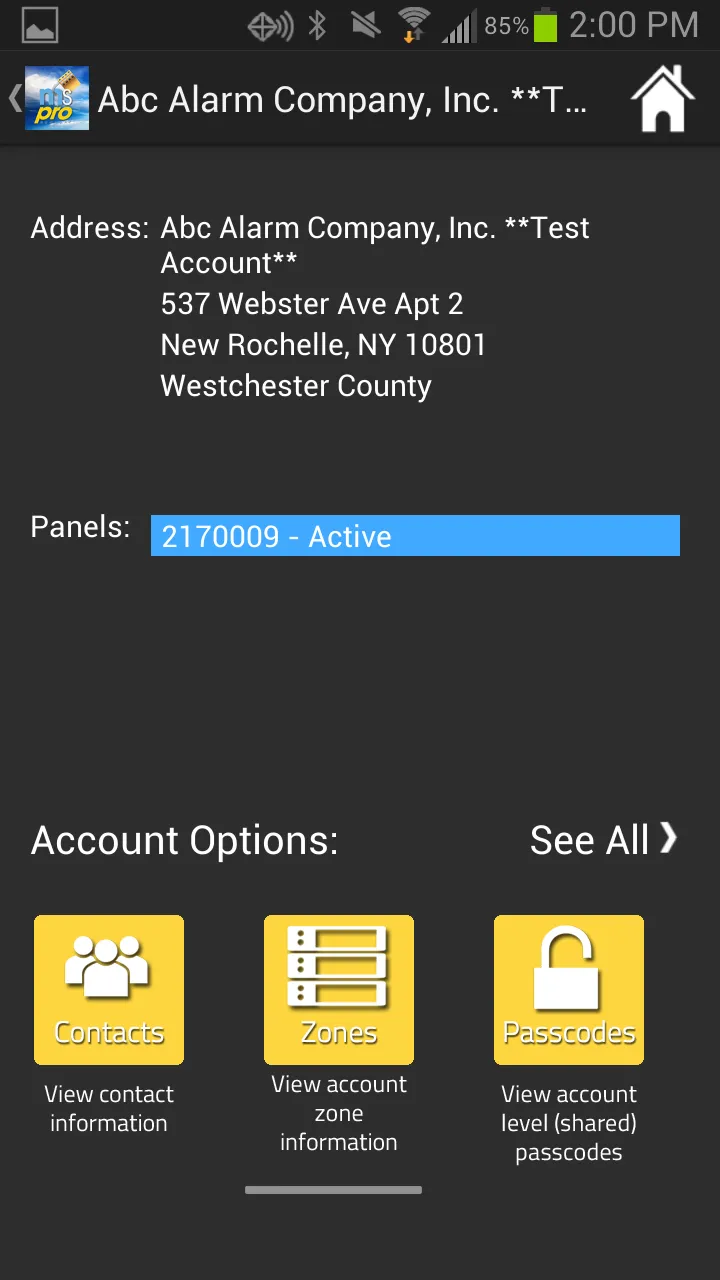This screenshot has height=1280, width=720.
Task: Tap the muted volume icon in the status bar
Action: tap(365, 26)
